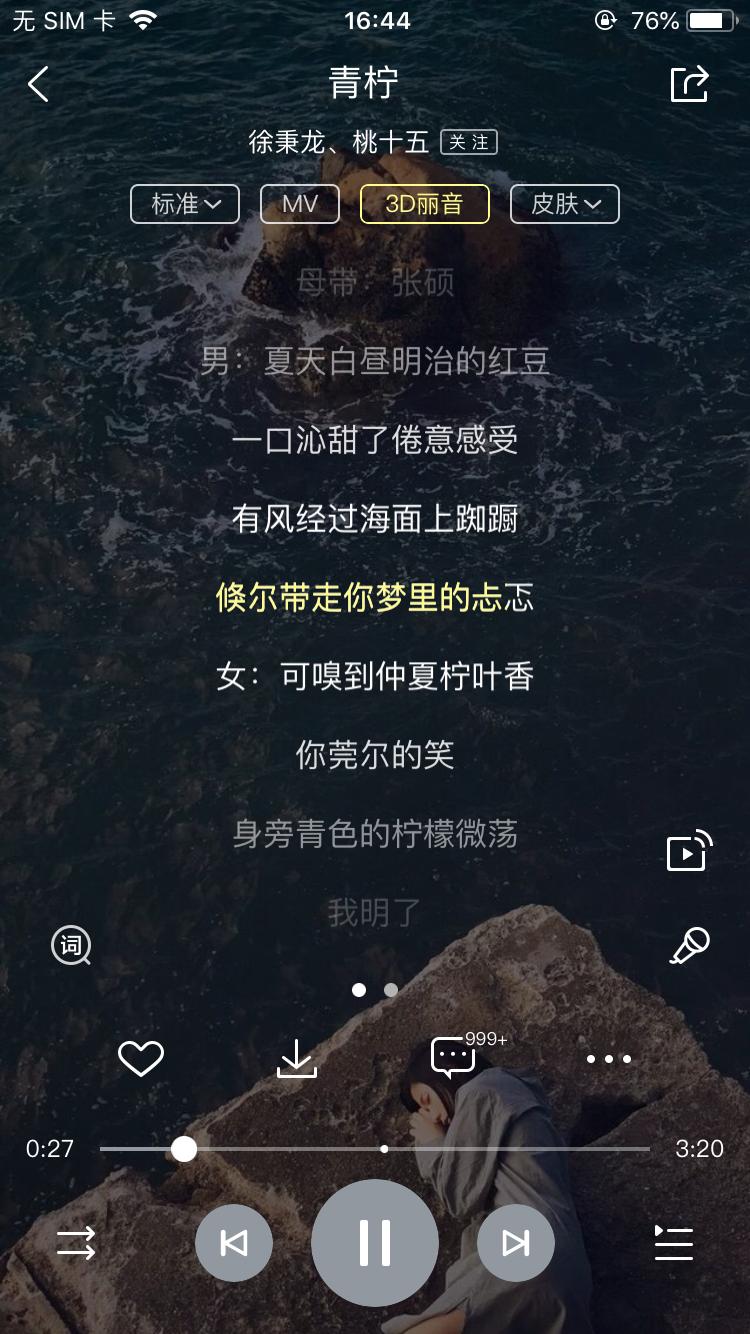Image resolution: width=750 pixels, height=1334 pixels.
Task: Go back with the left arrow
Action: point(38,84)
